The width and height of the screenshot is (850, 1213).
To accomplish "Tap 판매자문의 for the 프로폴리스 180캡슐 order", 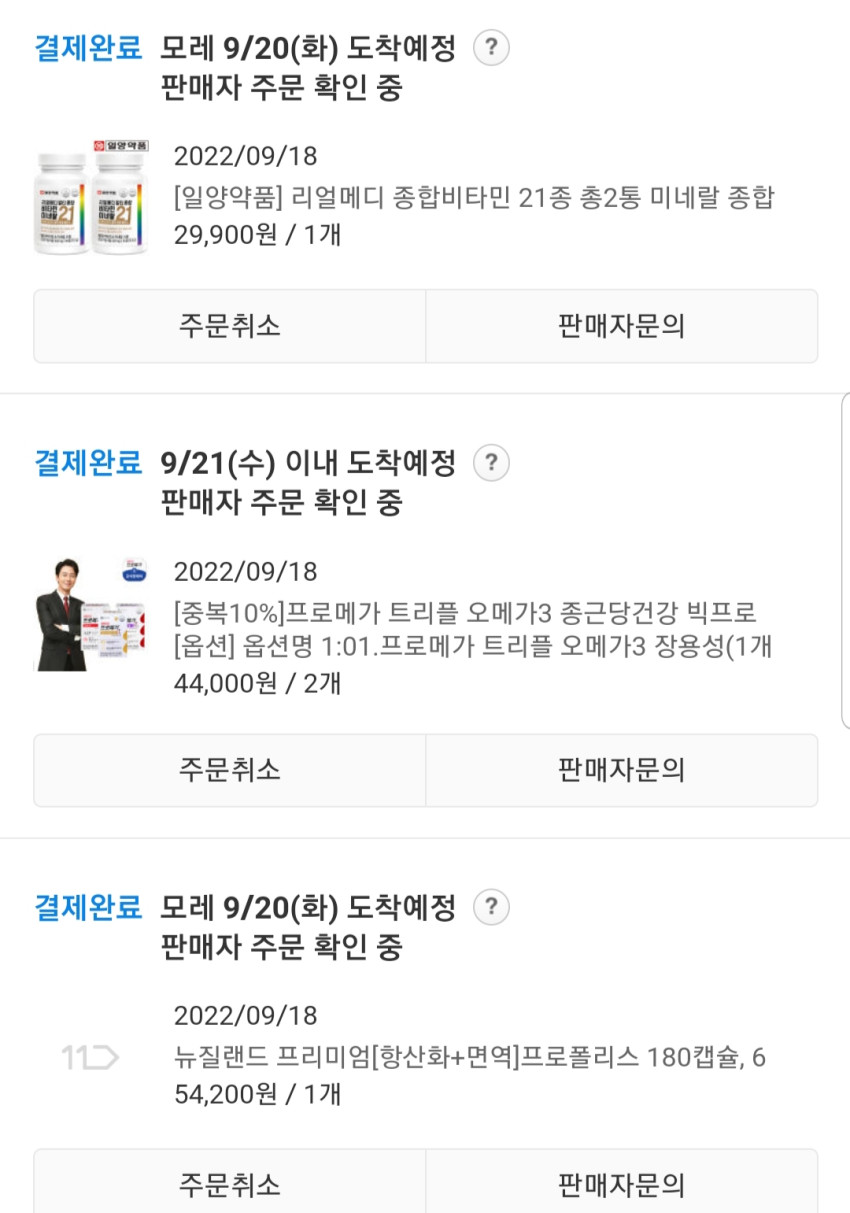I will [622, 1183].
